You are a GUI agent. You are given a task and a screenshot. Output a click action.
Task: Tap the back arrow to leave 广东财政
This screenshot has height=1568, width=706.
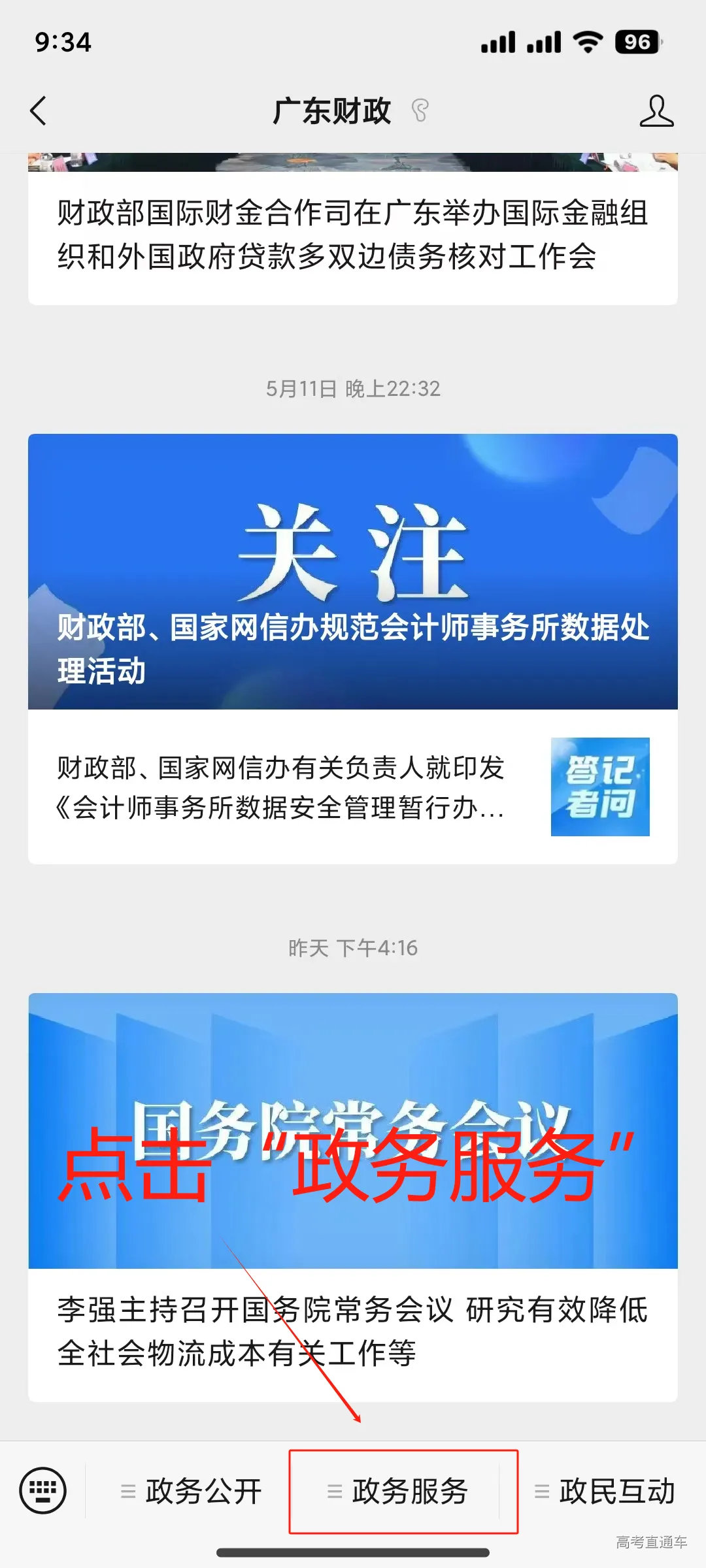(37, 110)
